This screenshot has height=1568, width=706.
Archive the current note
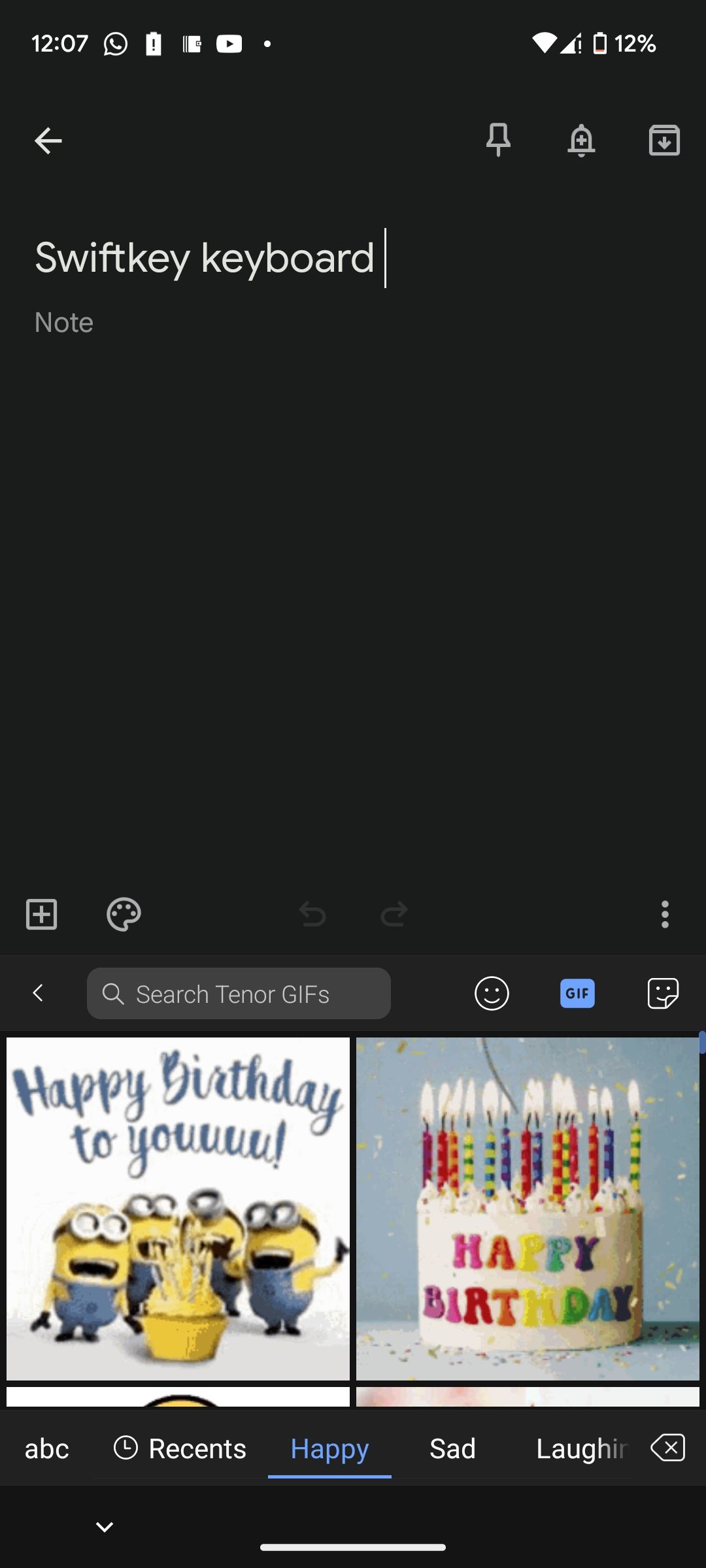664,140
